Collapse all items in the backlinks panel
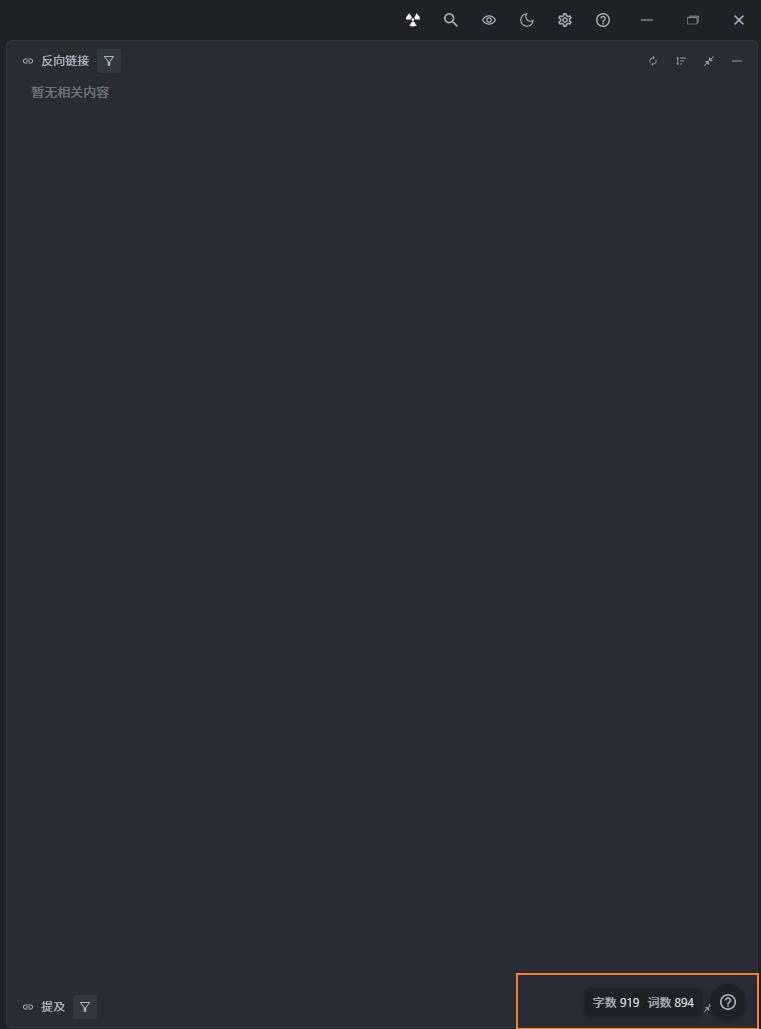The image size is (761, 1029). (x=709, y=61)
